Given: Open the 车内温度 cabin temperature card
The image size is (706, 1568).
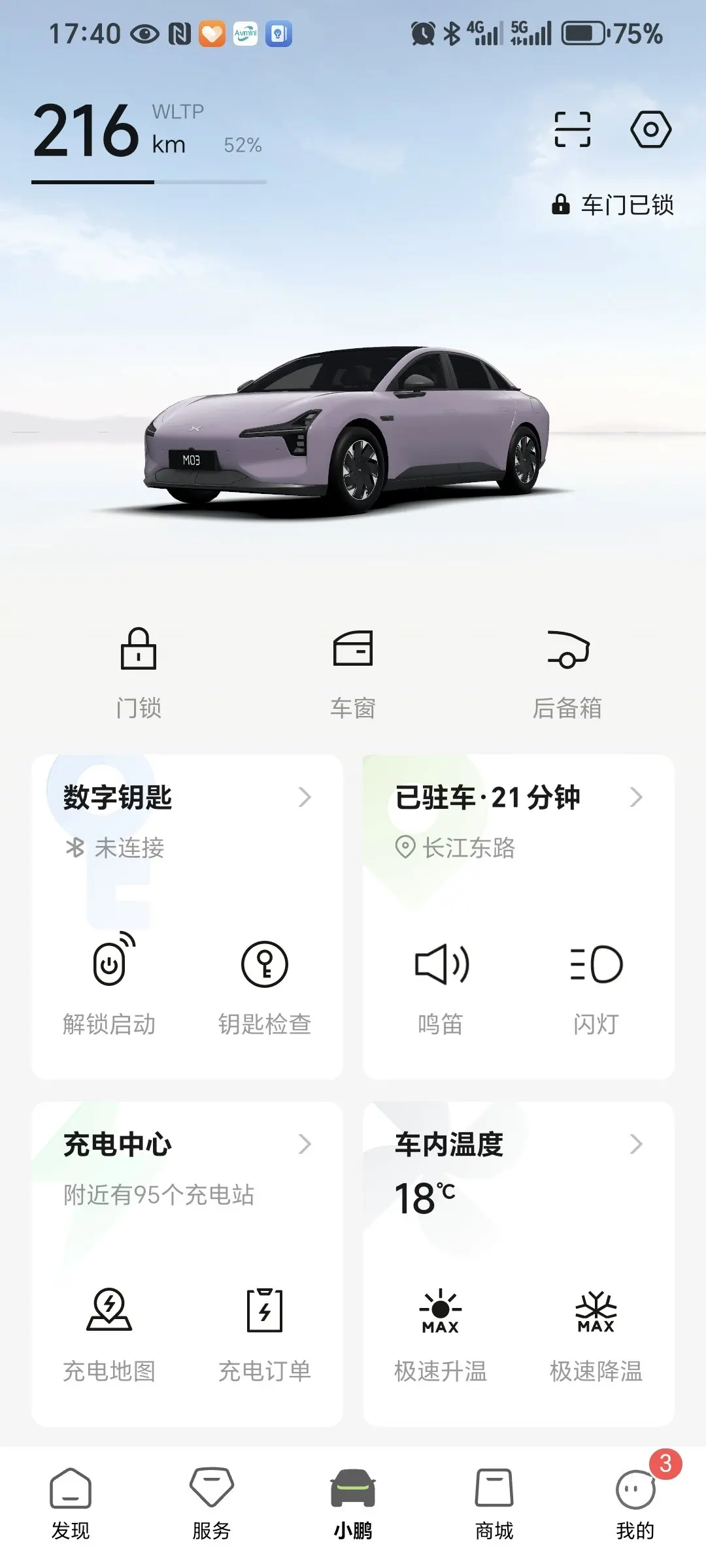Looking at the screenshot, I should 518,1145.
